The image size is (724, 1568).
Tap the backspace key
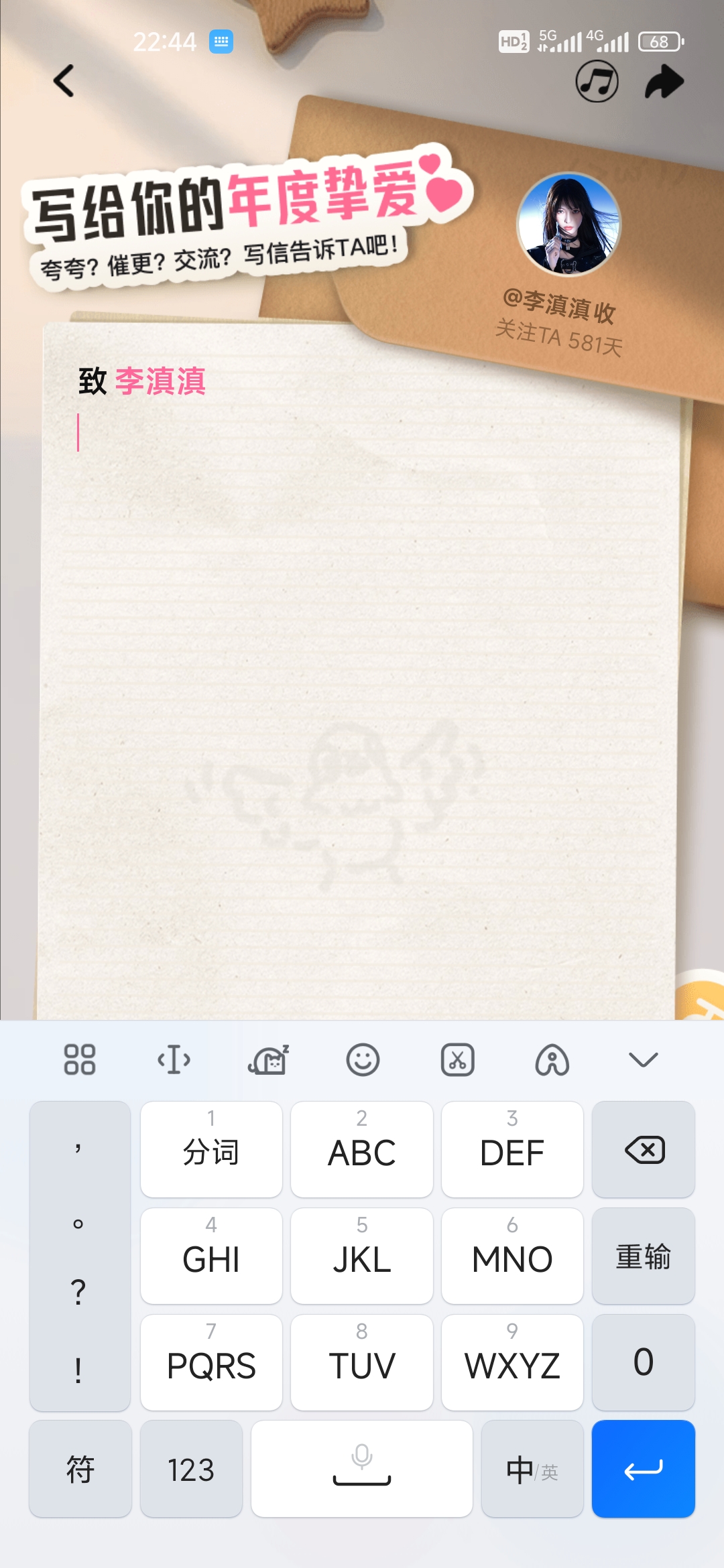coord(644,1150)
